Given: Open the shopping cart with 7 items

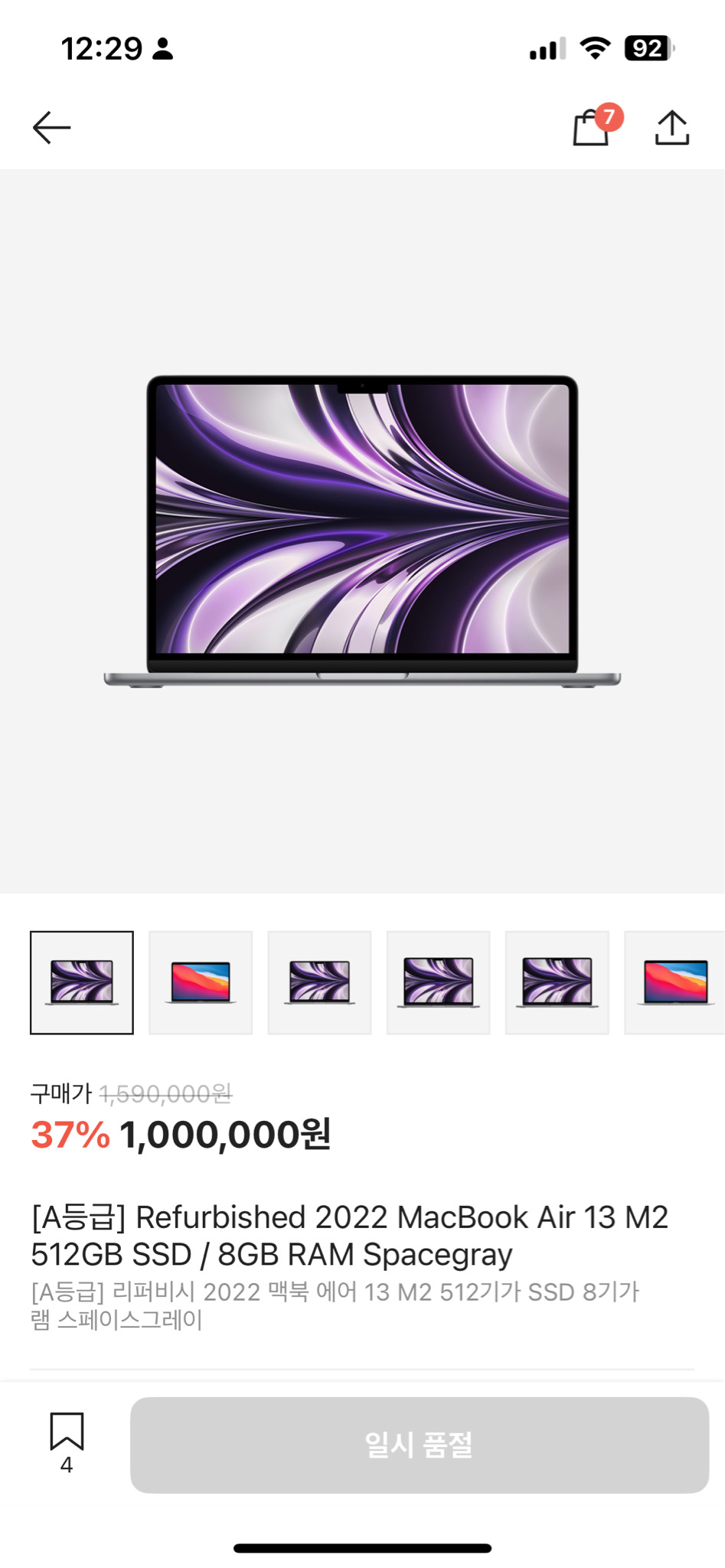Looking at the screenshot, I should pos(589,129).
